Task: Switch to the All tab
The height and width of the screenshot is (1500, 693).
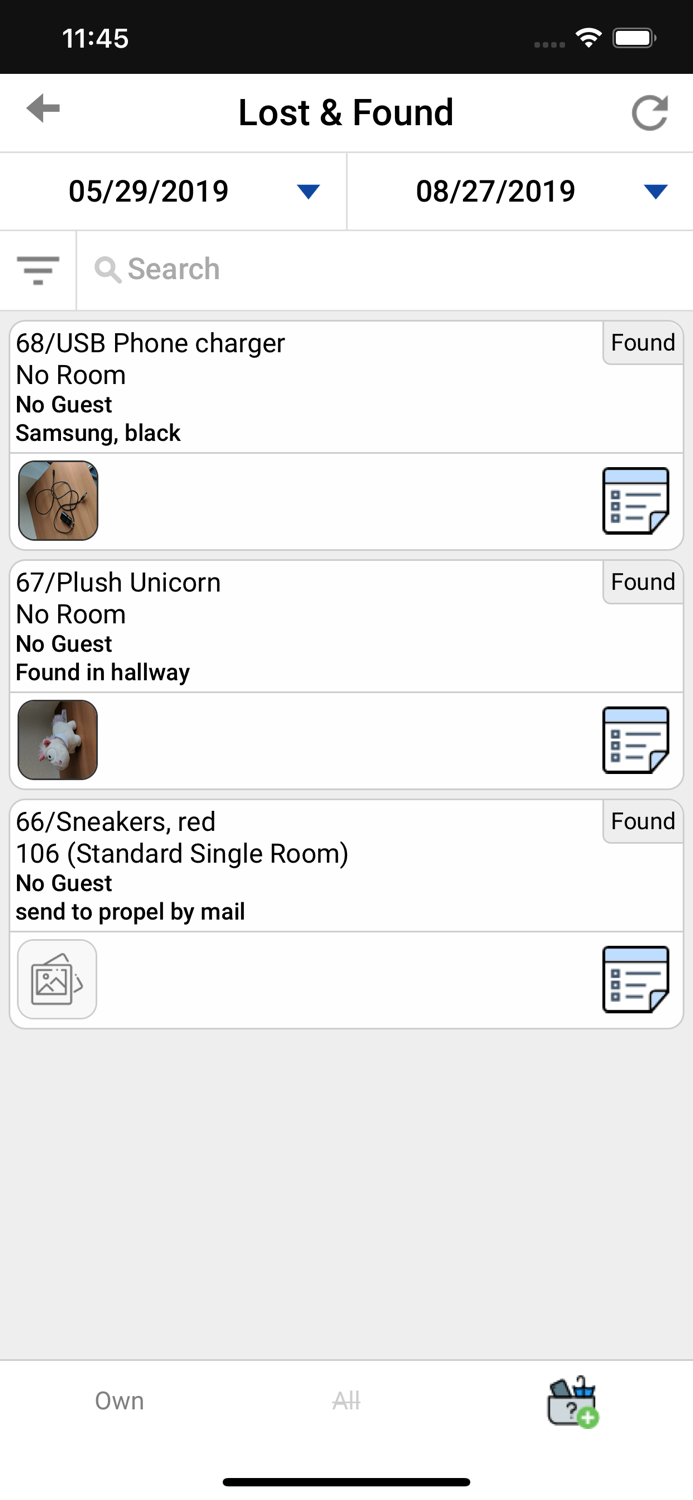Action: point(346,1401)
